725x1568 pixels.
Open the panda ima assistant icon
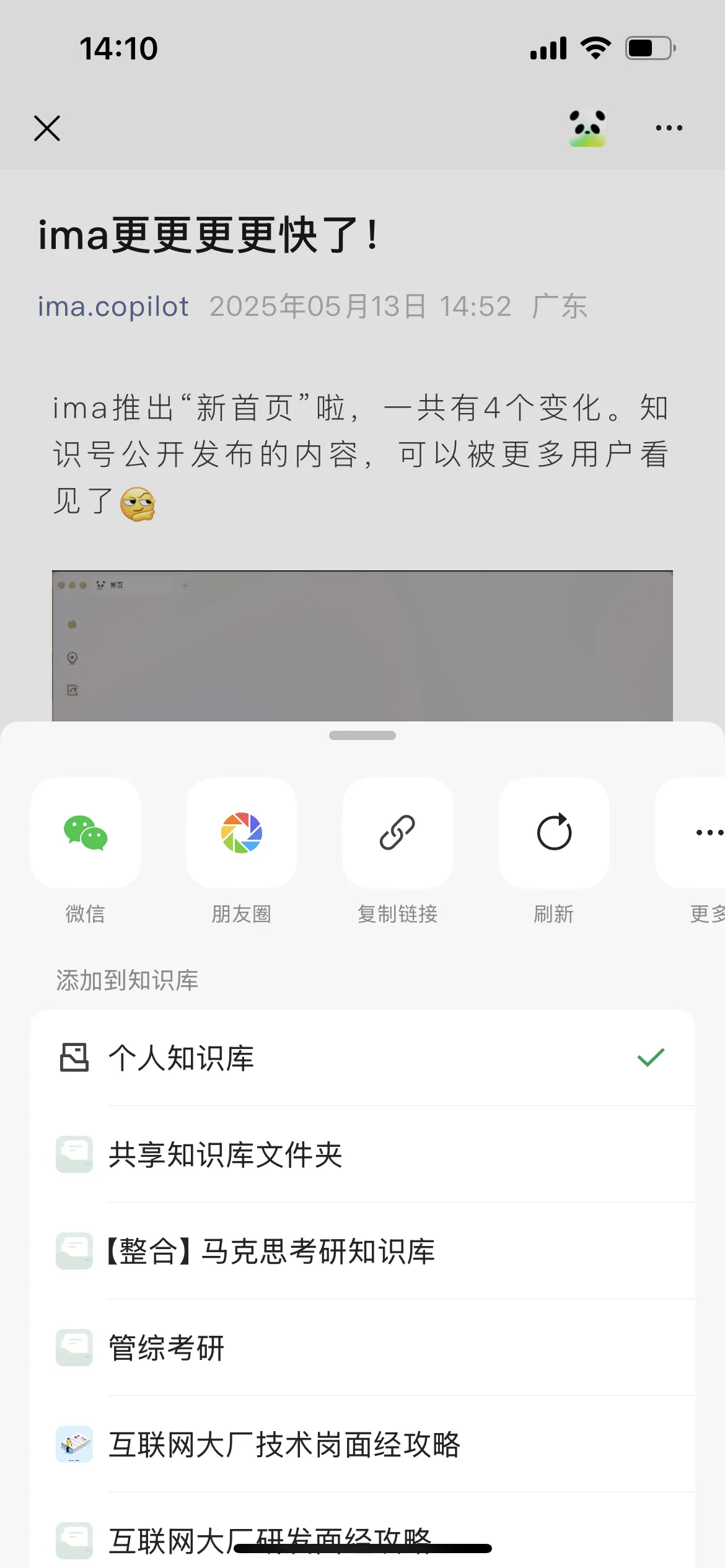pos(587,128)
